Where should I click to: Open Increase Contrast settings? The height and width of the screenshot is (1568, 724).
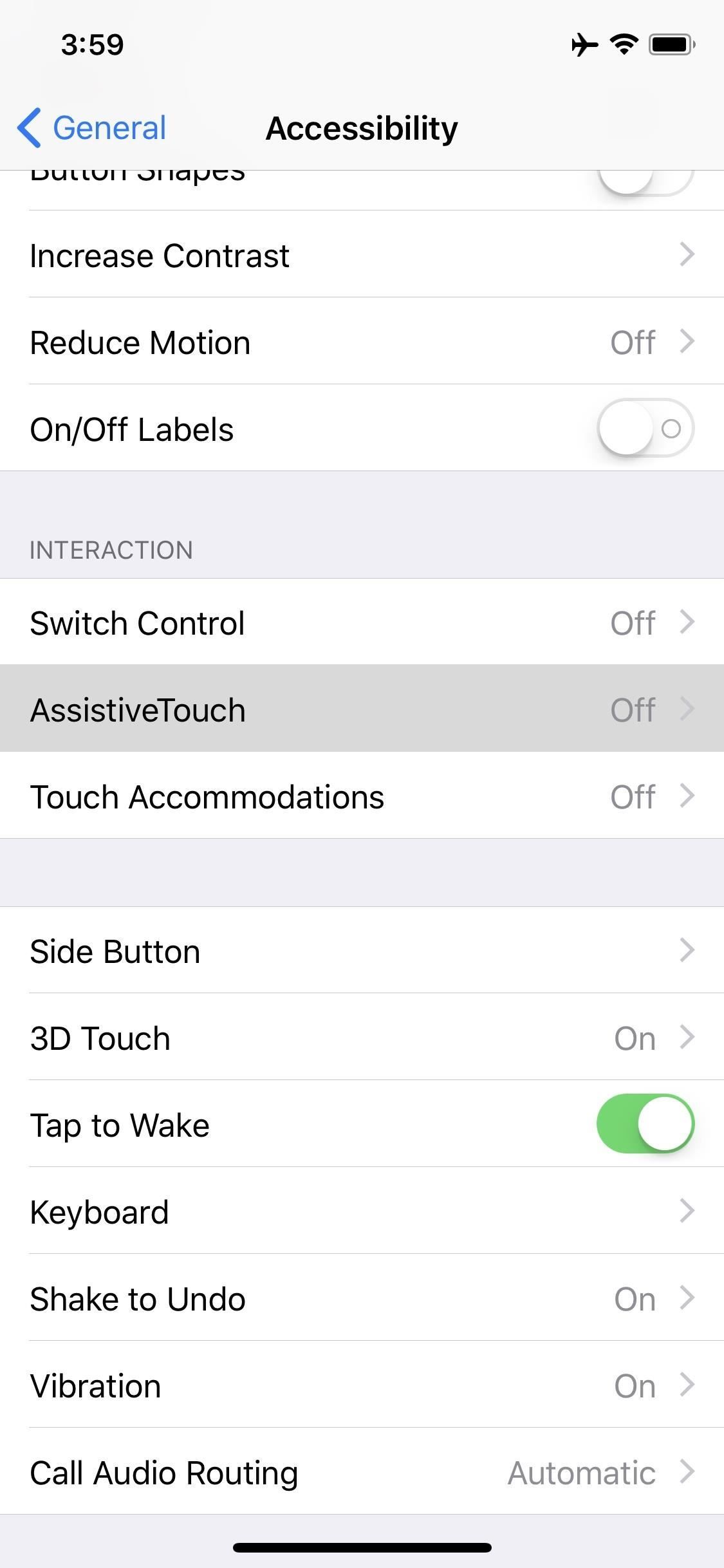coord(362,255)
